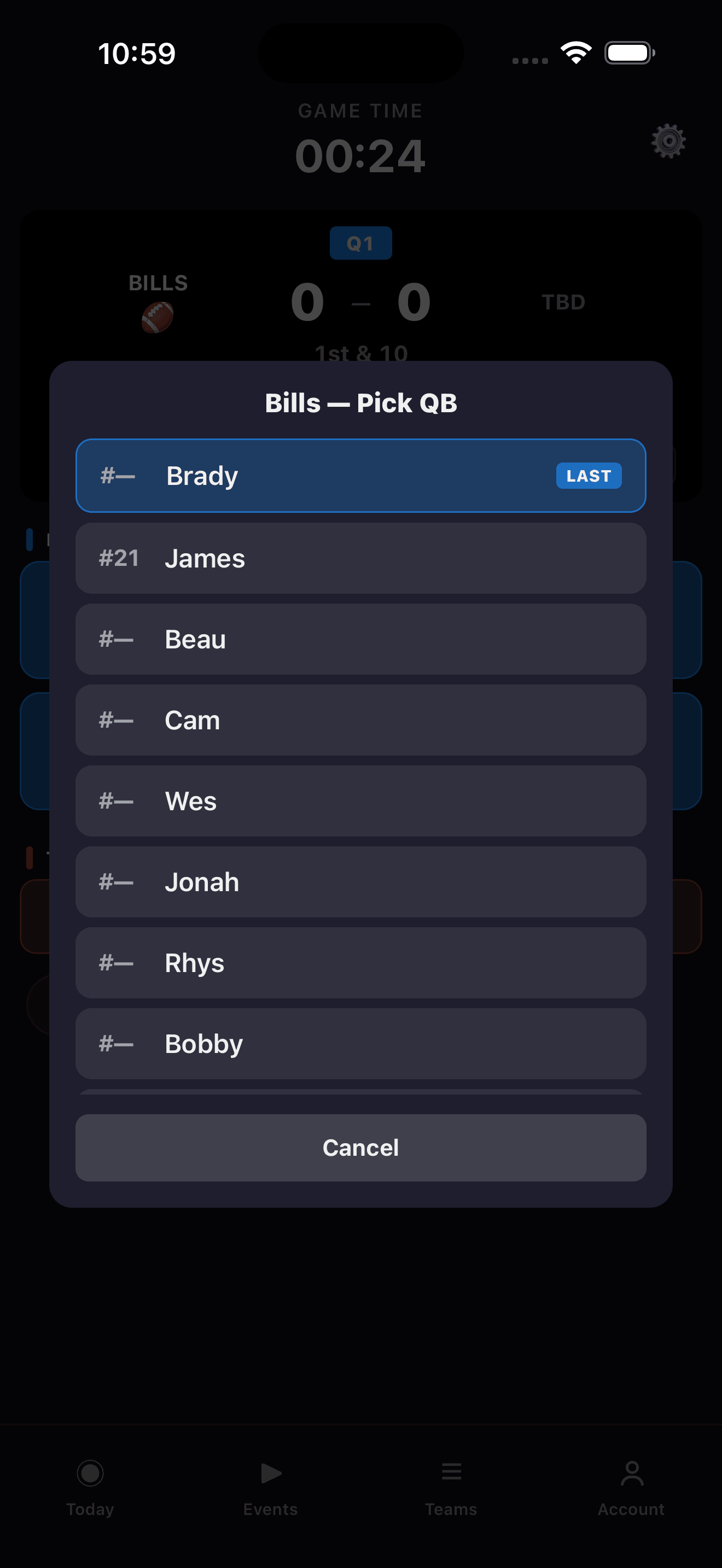Viewport: 722px width, 1568px height.
Task: Open the game settings gear
Action: 668,141
